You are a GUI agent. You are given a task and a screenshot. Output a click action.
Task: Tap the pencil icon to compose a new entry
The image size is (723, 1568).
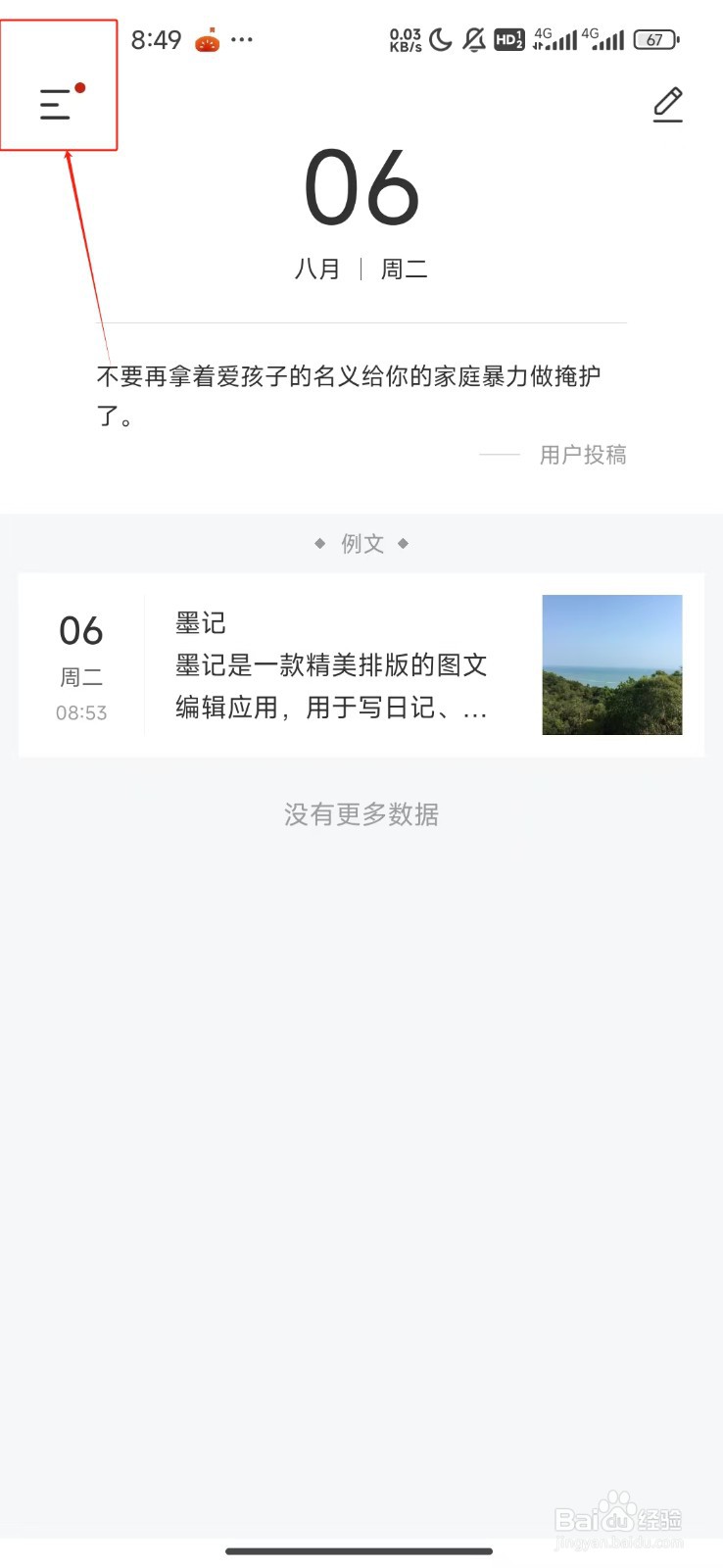(668, 105)
